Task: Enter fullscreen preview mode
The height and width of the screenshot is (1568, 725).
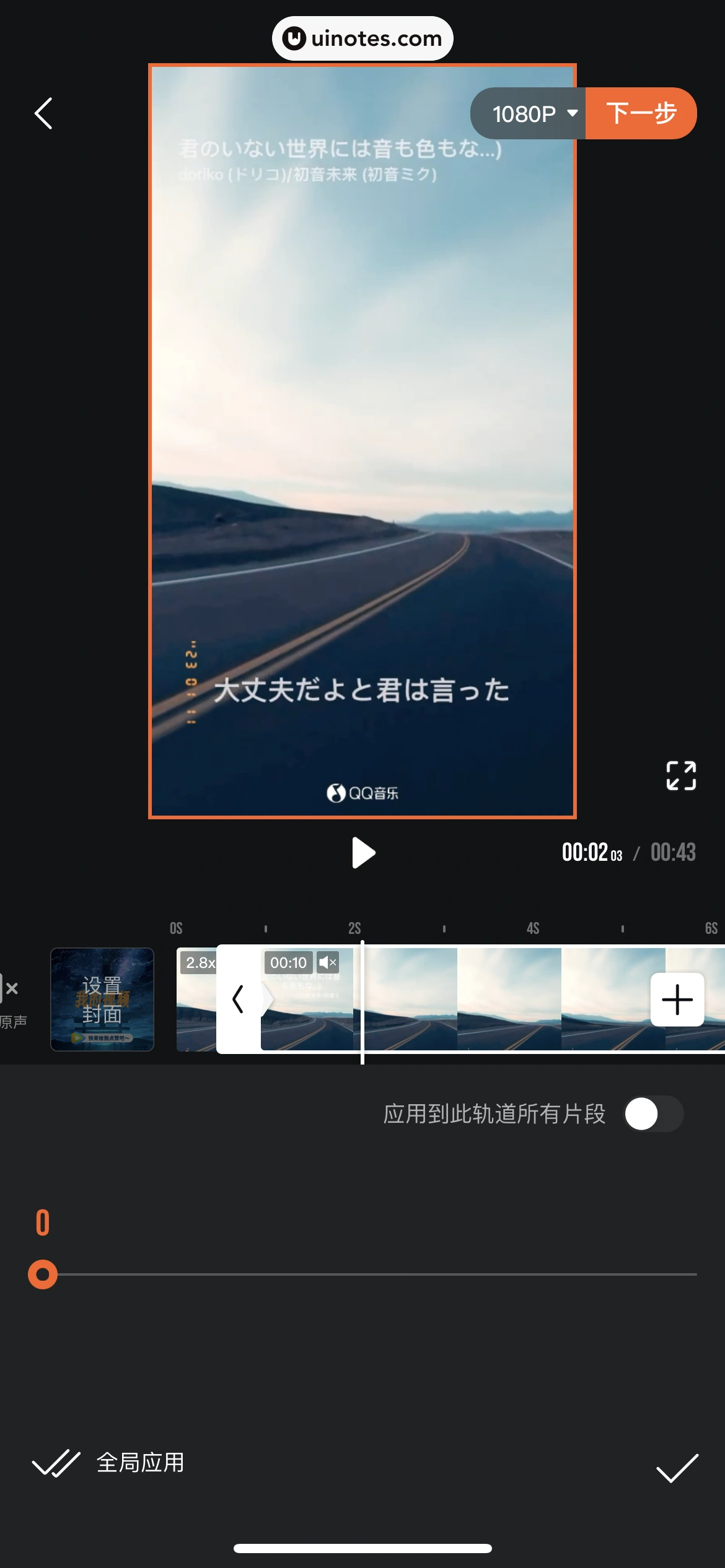Action: [680, 775]
